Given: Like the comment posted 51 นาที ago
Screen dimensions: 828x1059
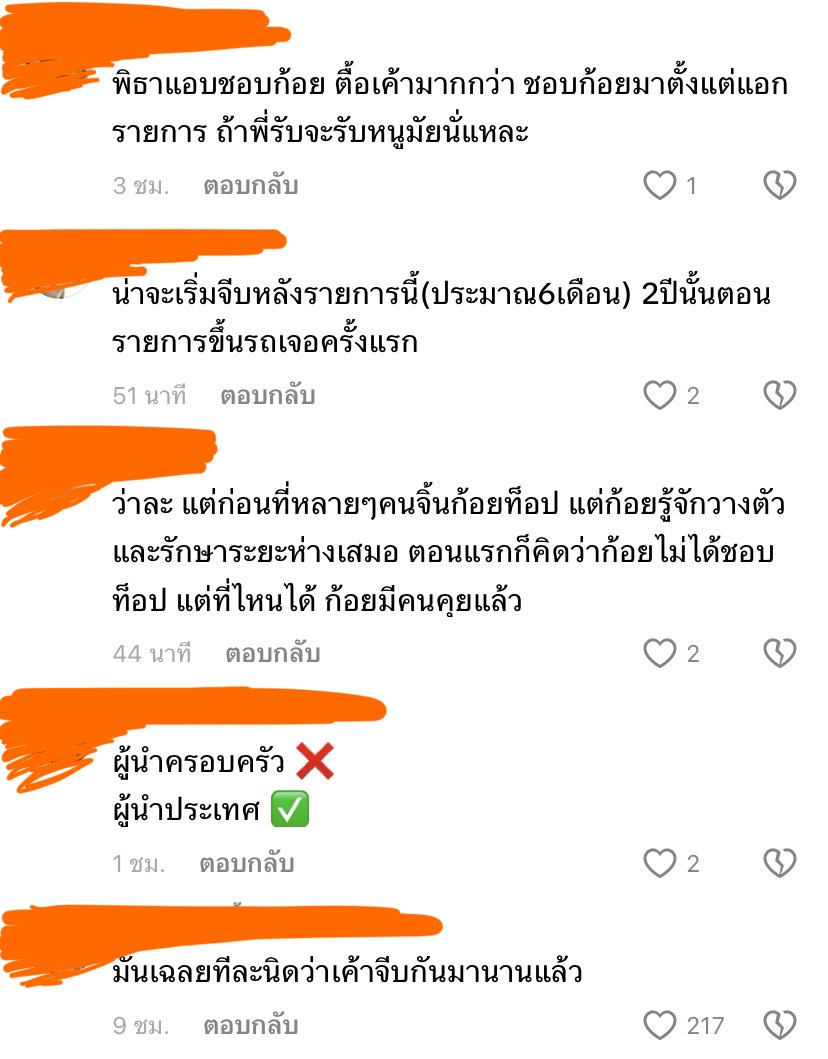Looking at the screenshot, I should (x=659, y=396).
